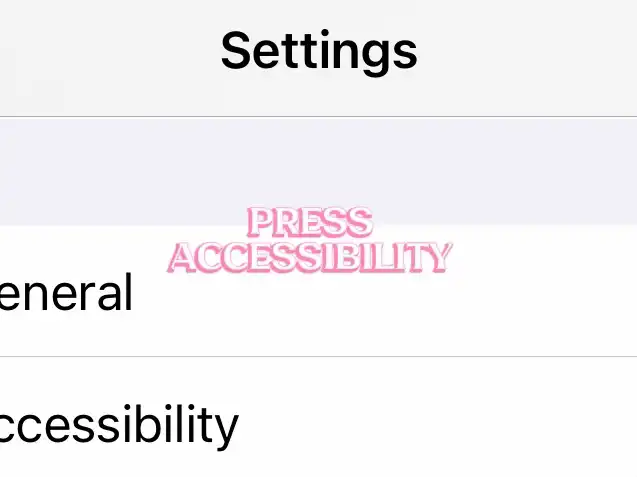Screen dimensions: 637x477
Task: Open the General settings row
Action: coord(318,291)
